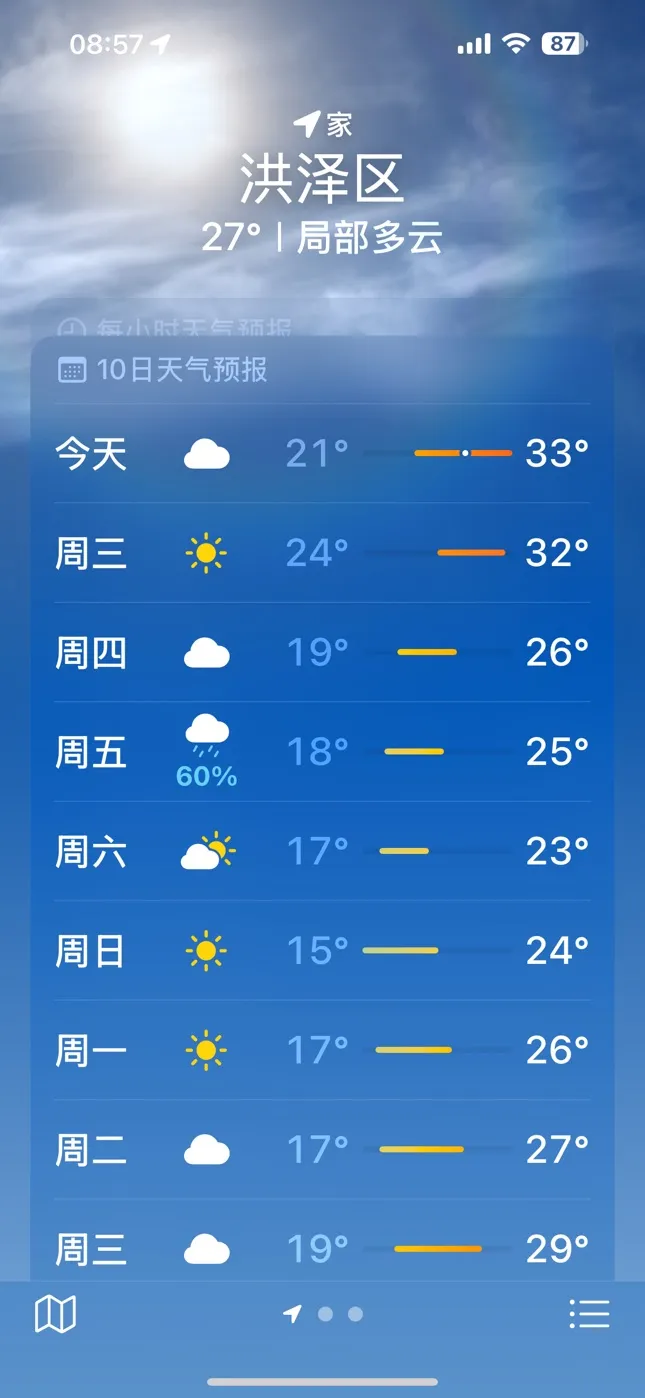View 周四 daily forecast details

tap(322, 653)
